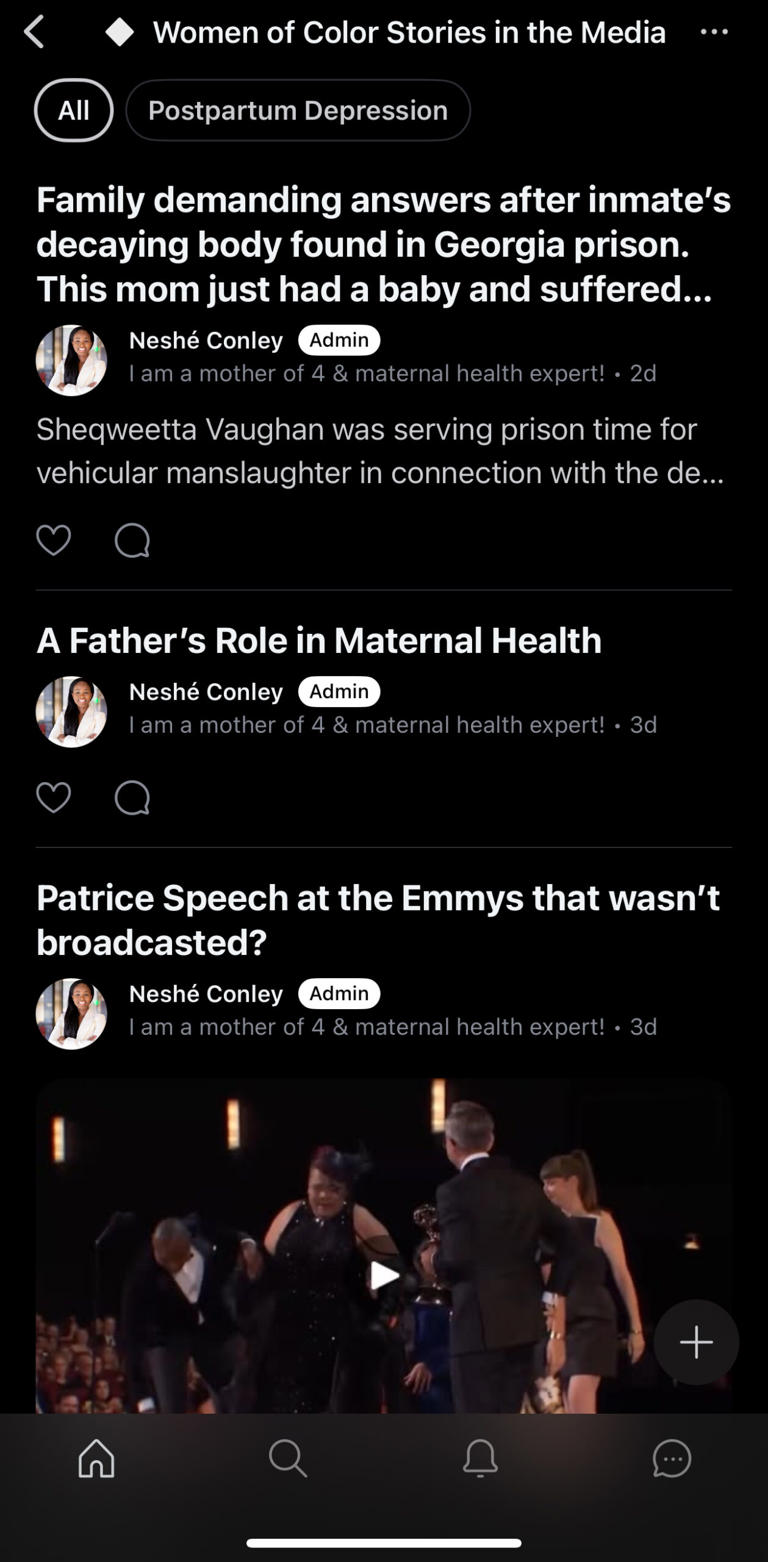The image size is (768, 1562).
Task: Open A Father's Role in Maternal Health
Action: pyautogui.click(x=319, y=641)
